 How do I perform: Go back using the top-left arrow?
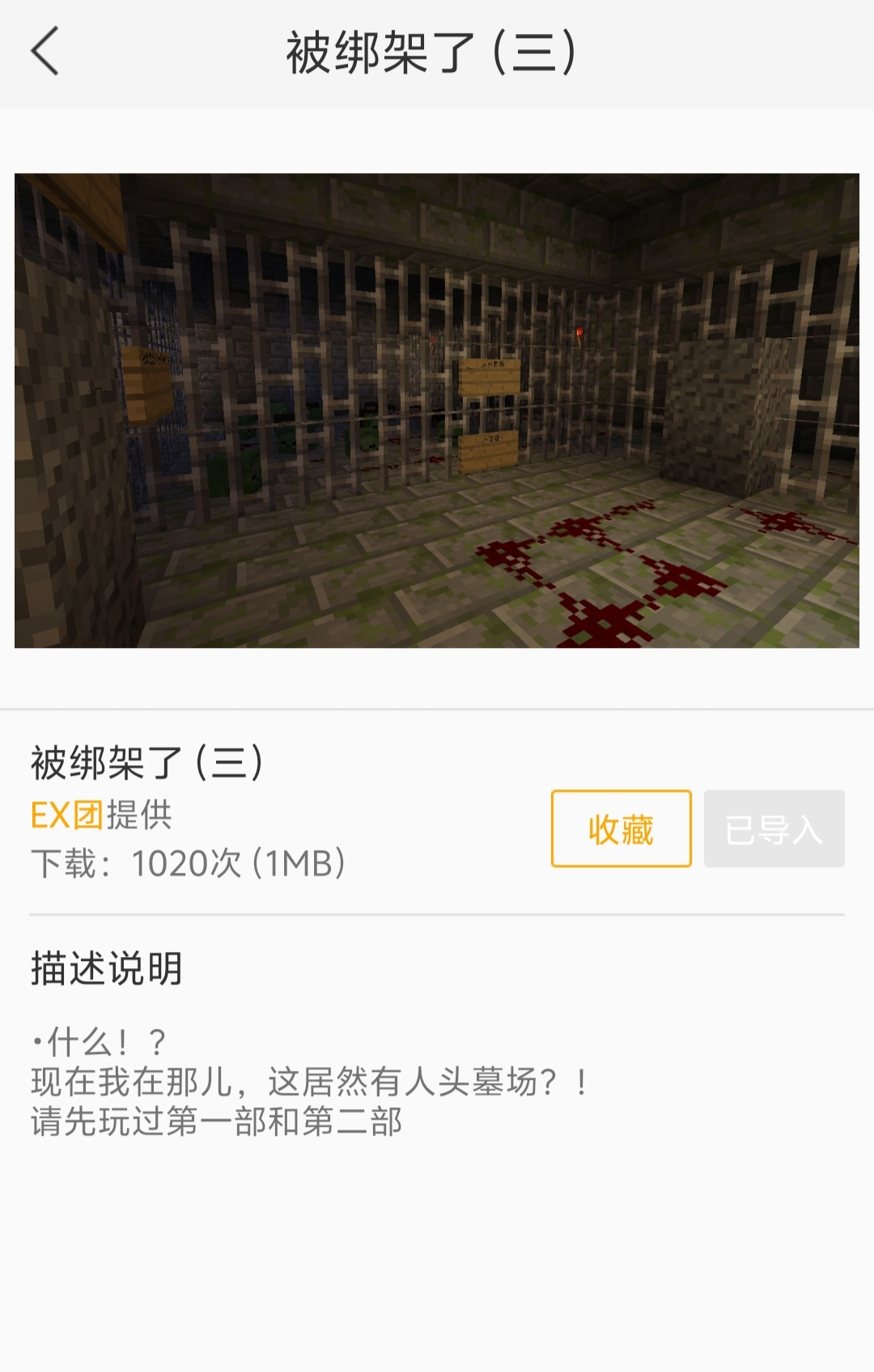pyautogui.click(x=45, y=52)
